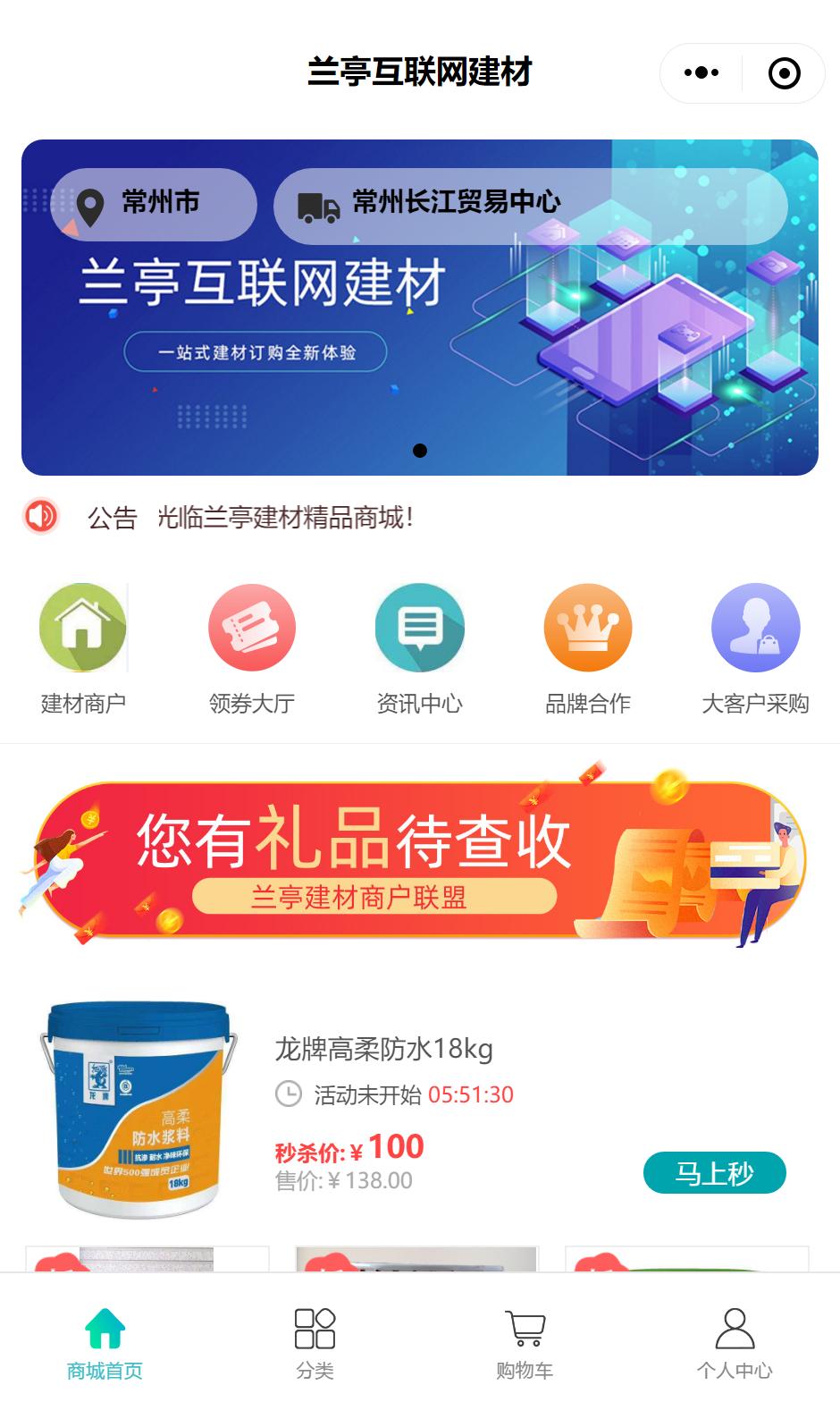
Task: Open 大客户采购 with the customer icon
Action: pyautogui.click(x=755, y=627)
